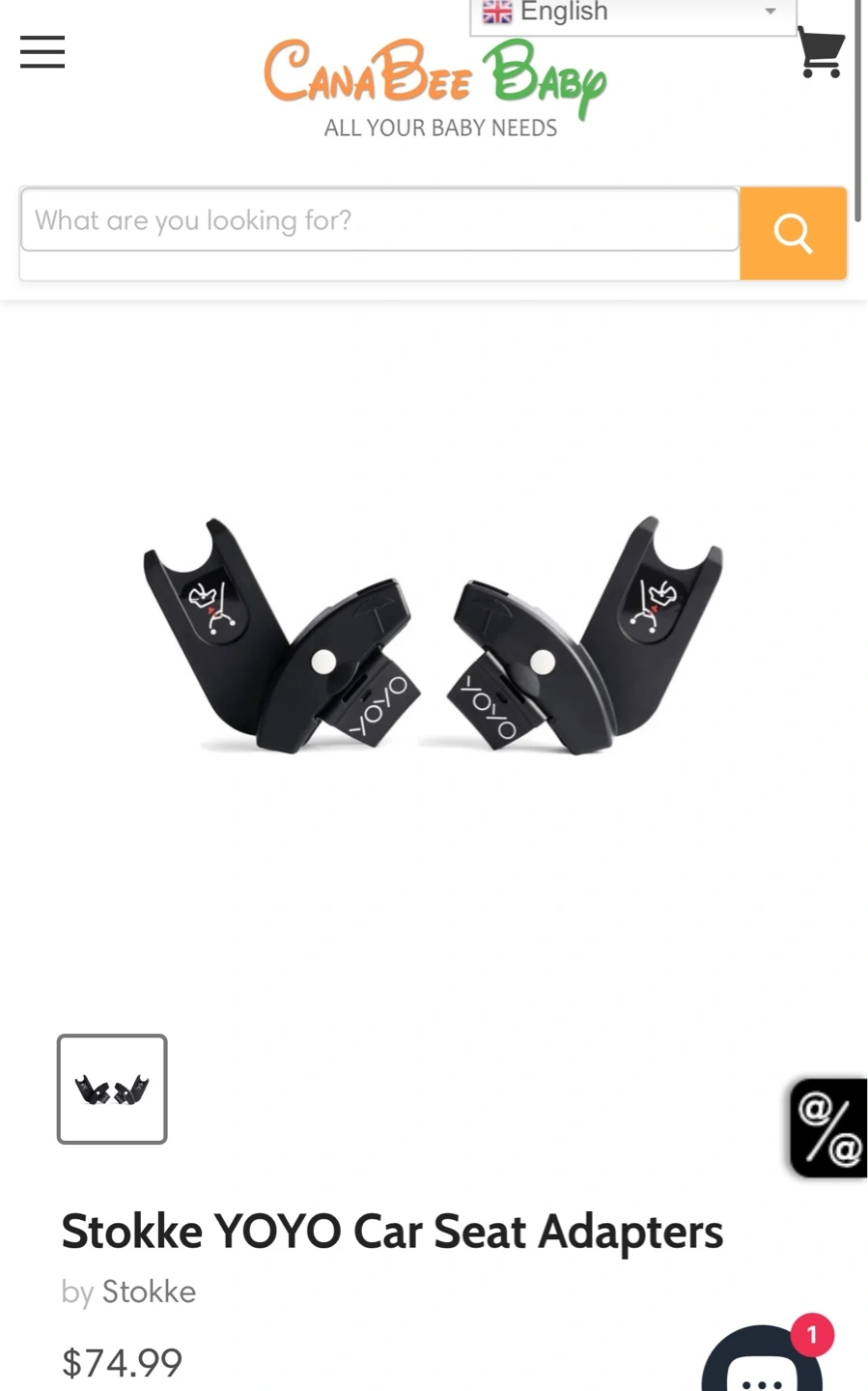
Task: Tap the orange search button
Action: [794, 234]
